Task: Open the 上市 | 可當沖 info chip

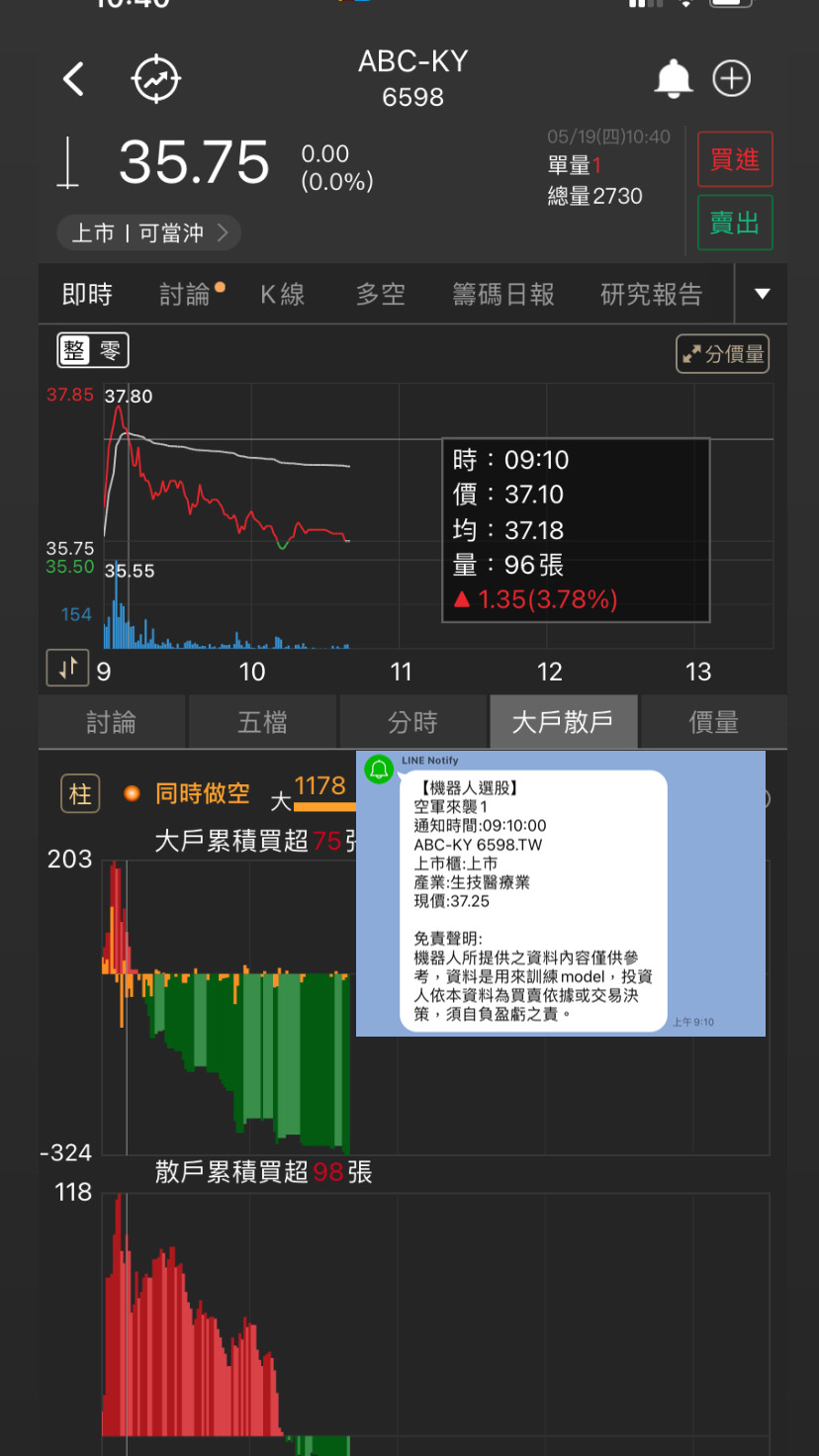Action: point(149,233)
